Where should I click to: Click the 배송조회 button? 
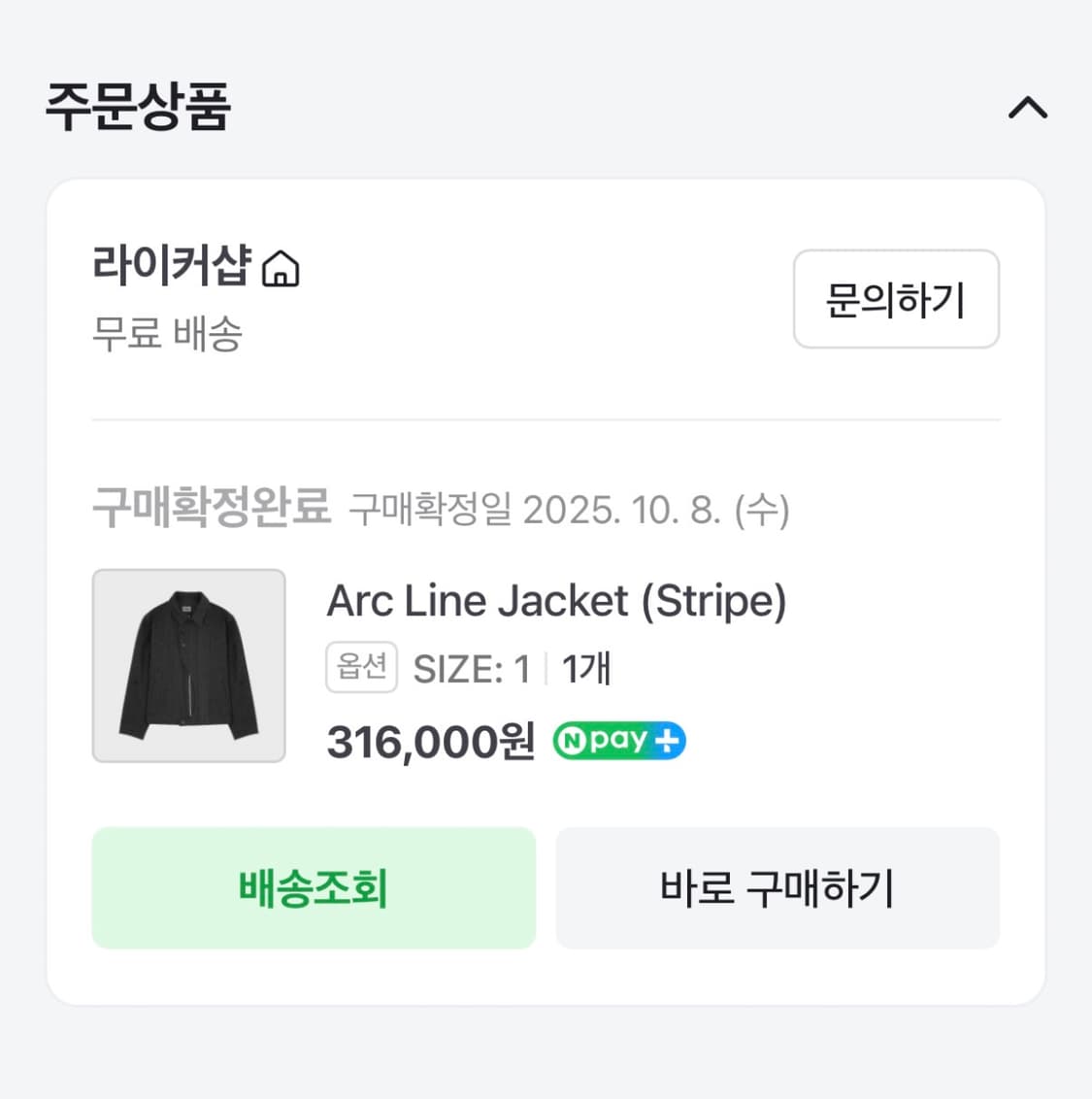click(x=313, y=887)
